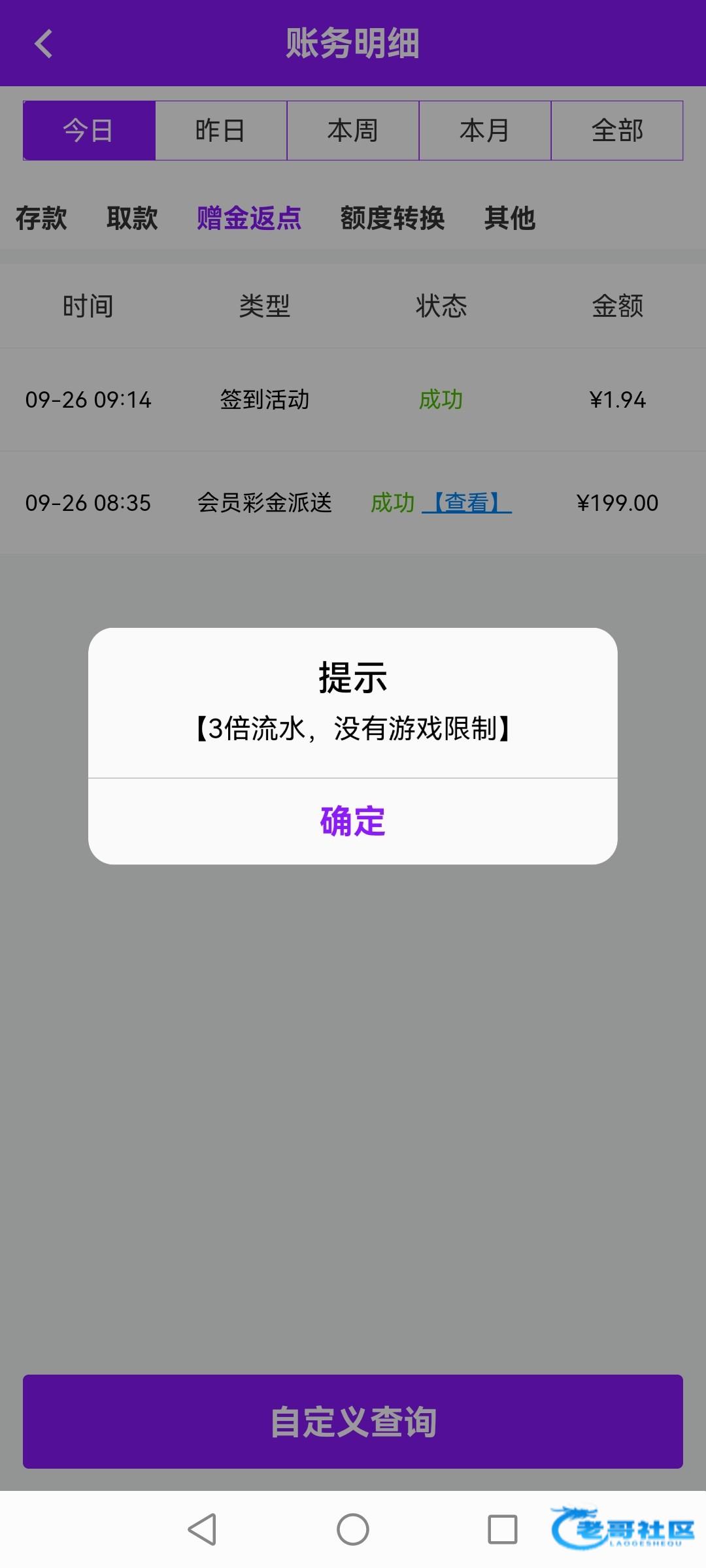706x1568 pixels.
Task: Select the 赠金返点 category
Action: click(x=249, y=218)
